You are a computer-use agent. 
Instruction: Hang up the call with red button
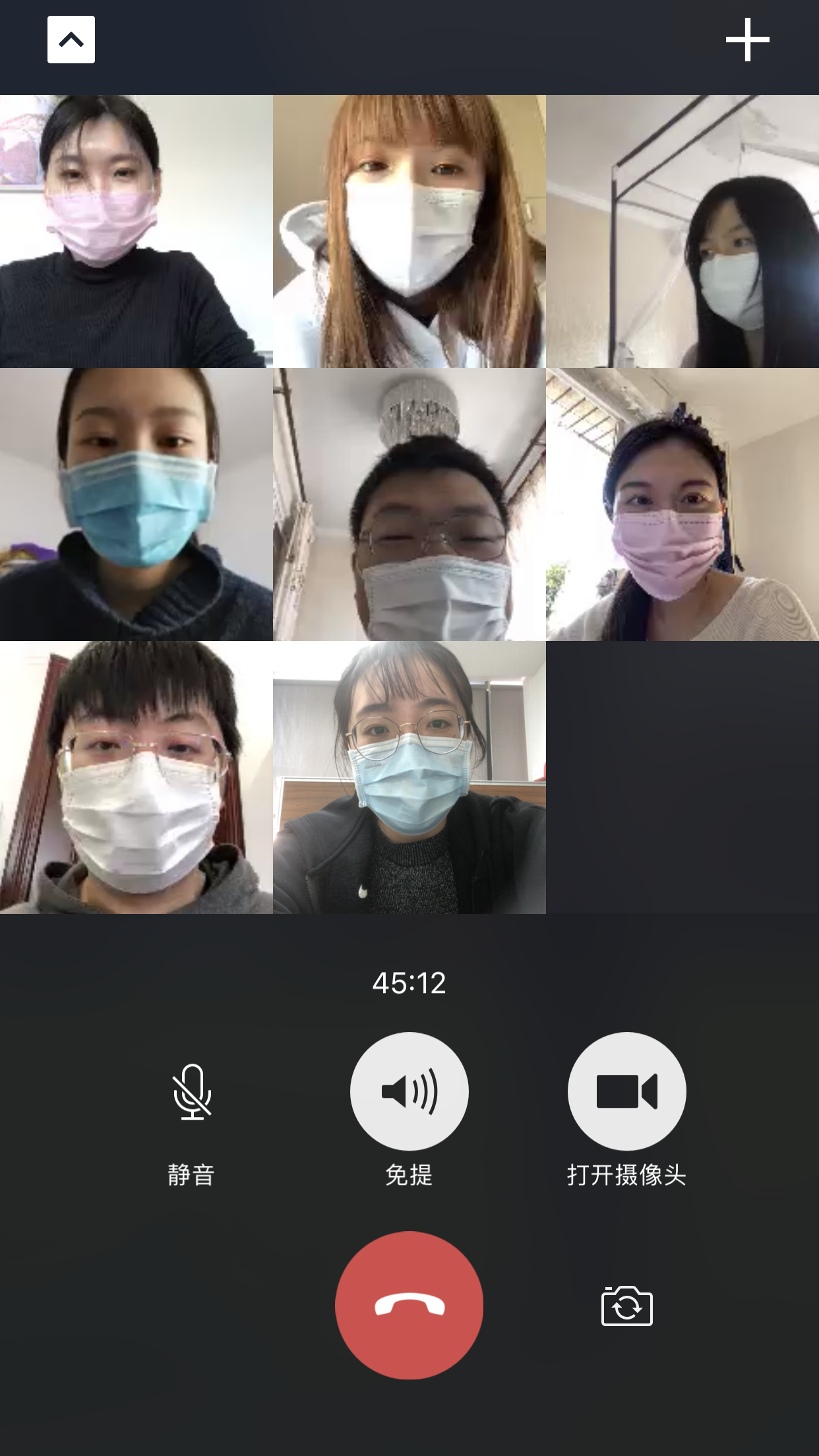point(409,1305)
